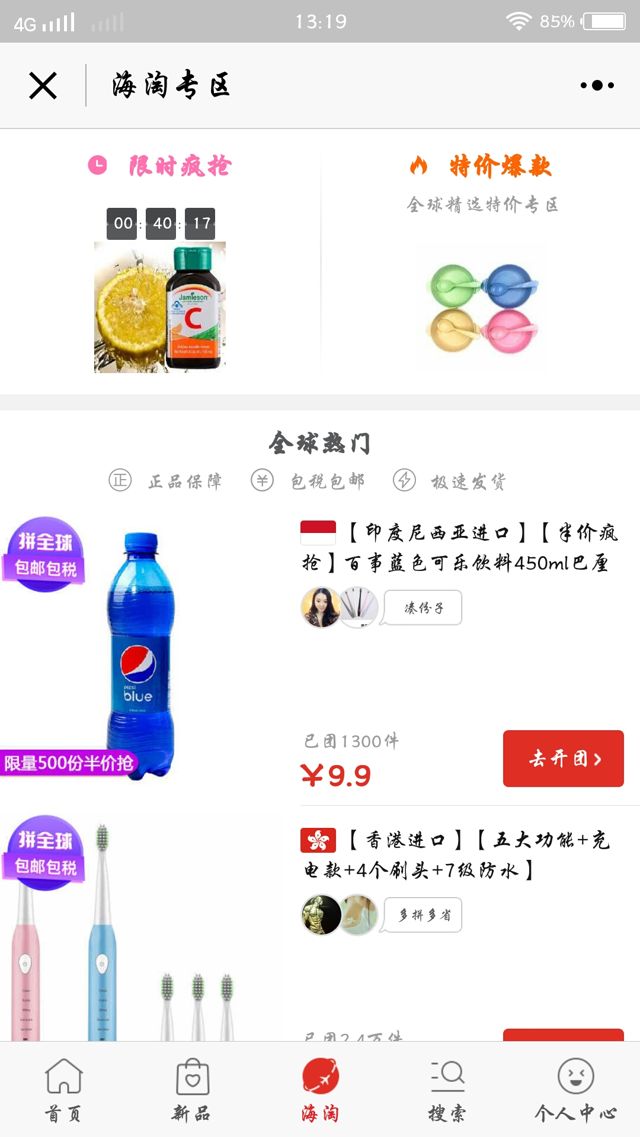The image size is (640, 1137).
Task: Tap 去开团 for Pepsi blue drink
Action: [563, 759]
